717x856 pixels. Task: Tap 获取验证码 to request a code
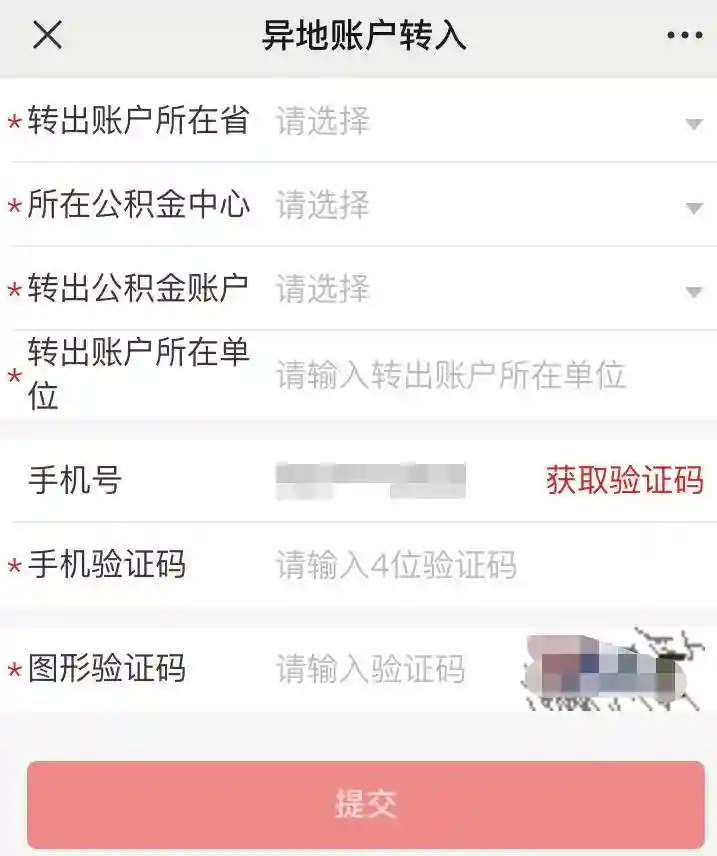624,480
